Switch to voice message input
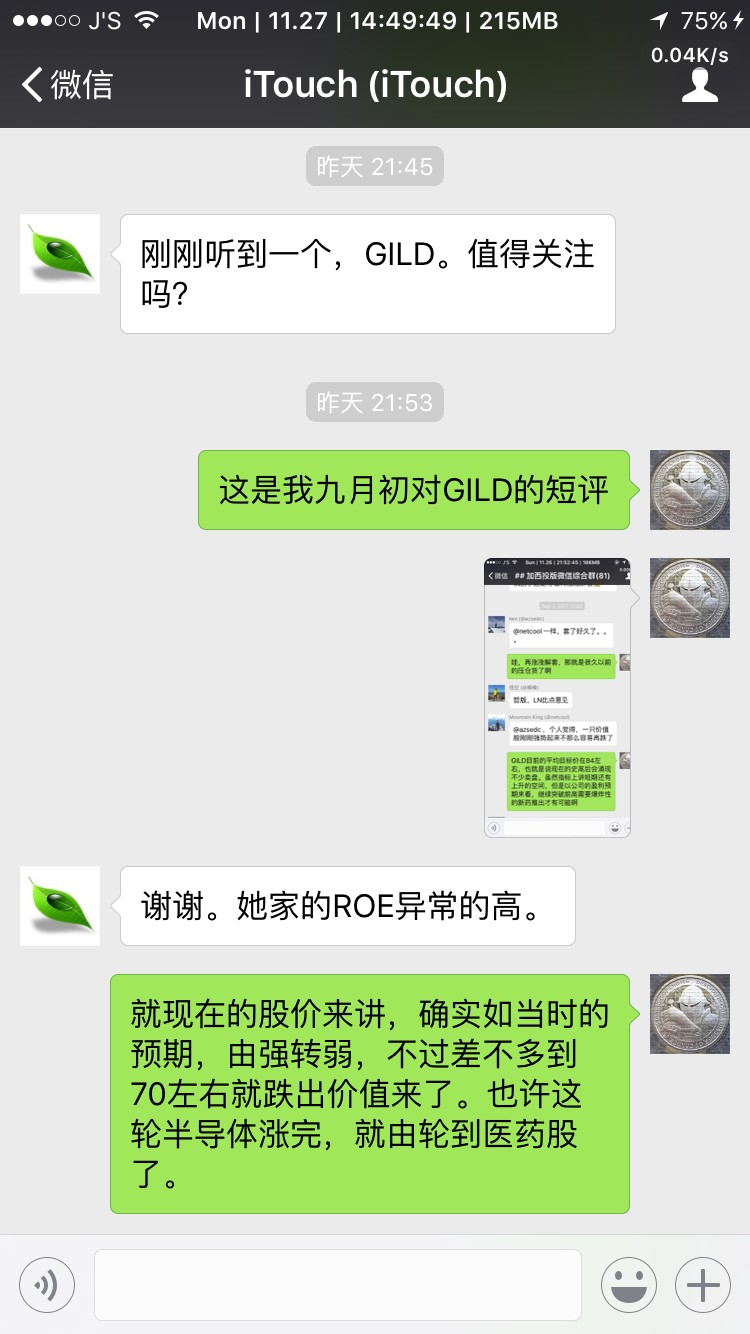Image resolution: width=750 pixels, height=1334 pixels. point(47,1284)
